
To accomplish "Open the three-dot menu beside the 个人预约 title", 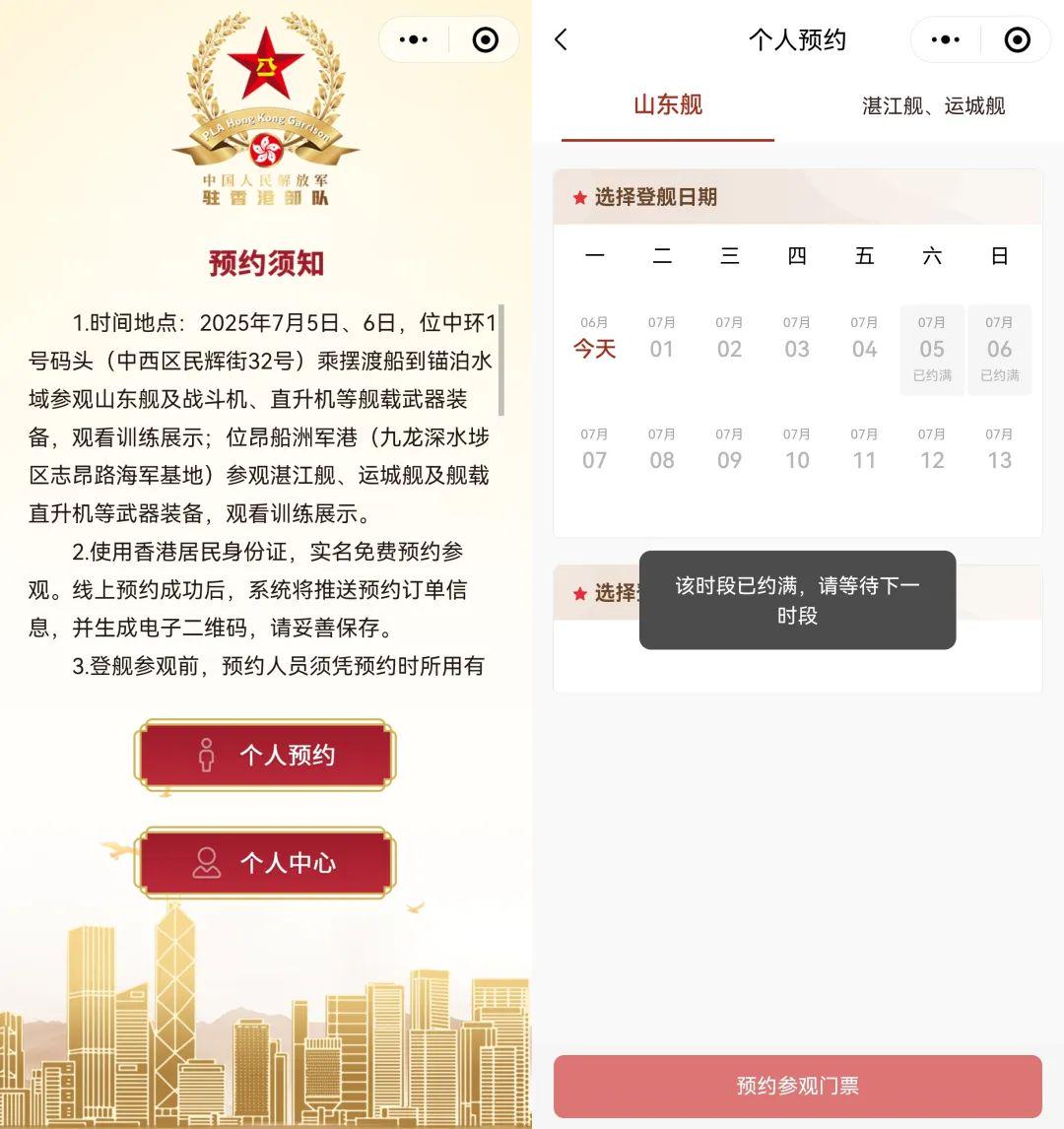I will coord(945,39).
